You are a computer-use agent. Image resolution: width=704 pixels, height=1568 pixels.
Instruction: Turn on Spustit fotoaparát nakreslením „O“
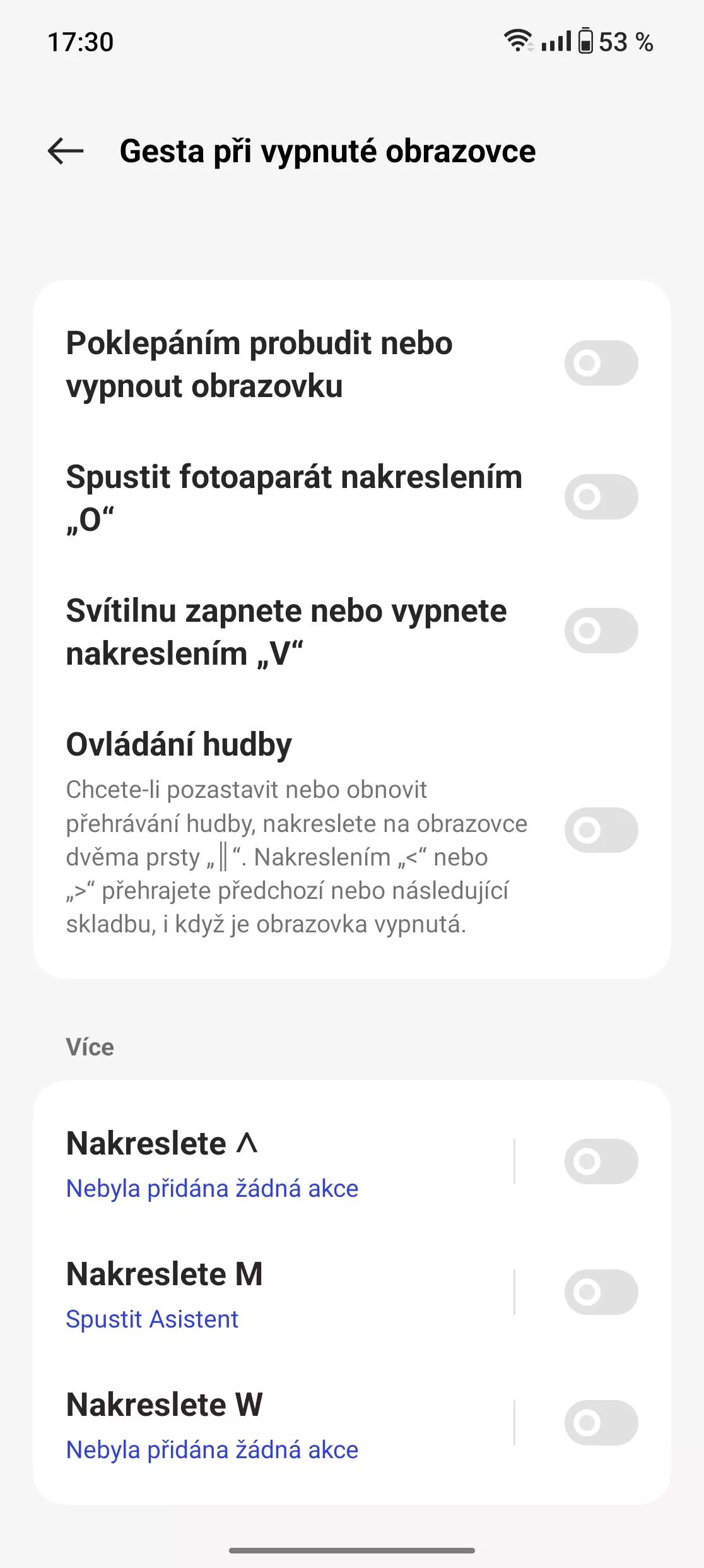pyautogui.click(x=601, y=497)
